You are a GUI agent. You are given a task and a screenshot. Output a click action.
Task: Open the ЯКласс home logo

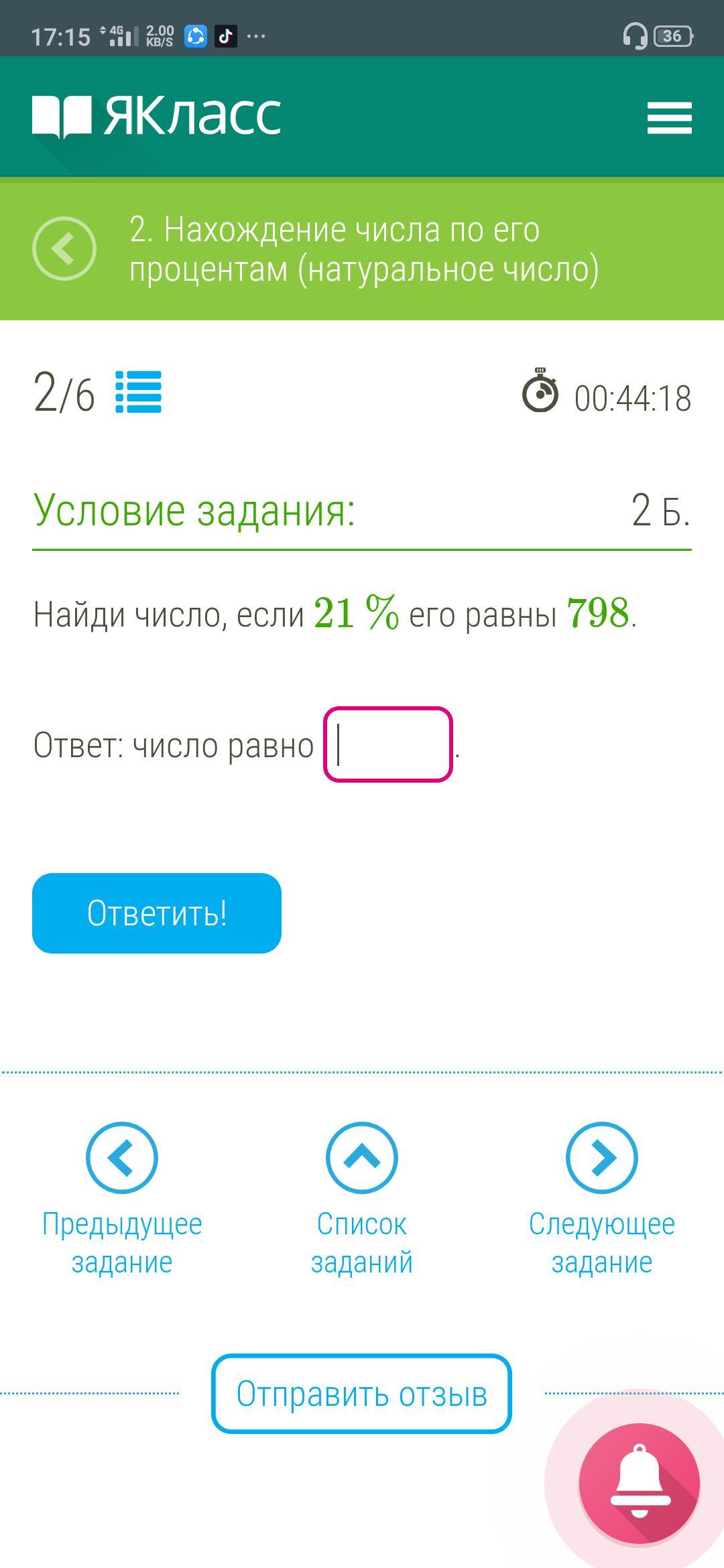(157, 117)
